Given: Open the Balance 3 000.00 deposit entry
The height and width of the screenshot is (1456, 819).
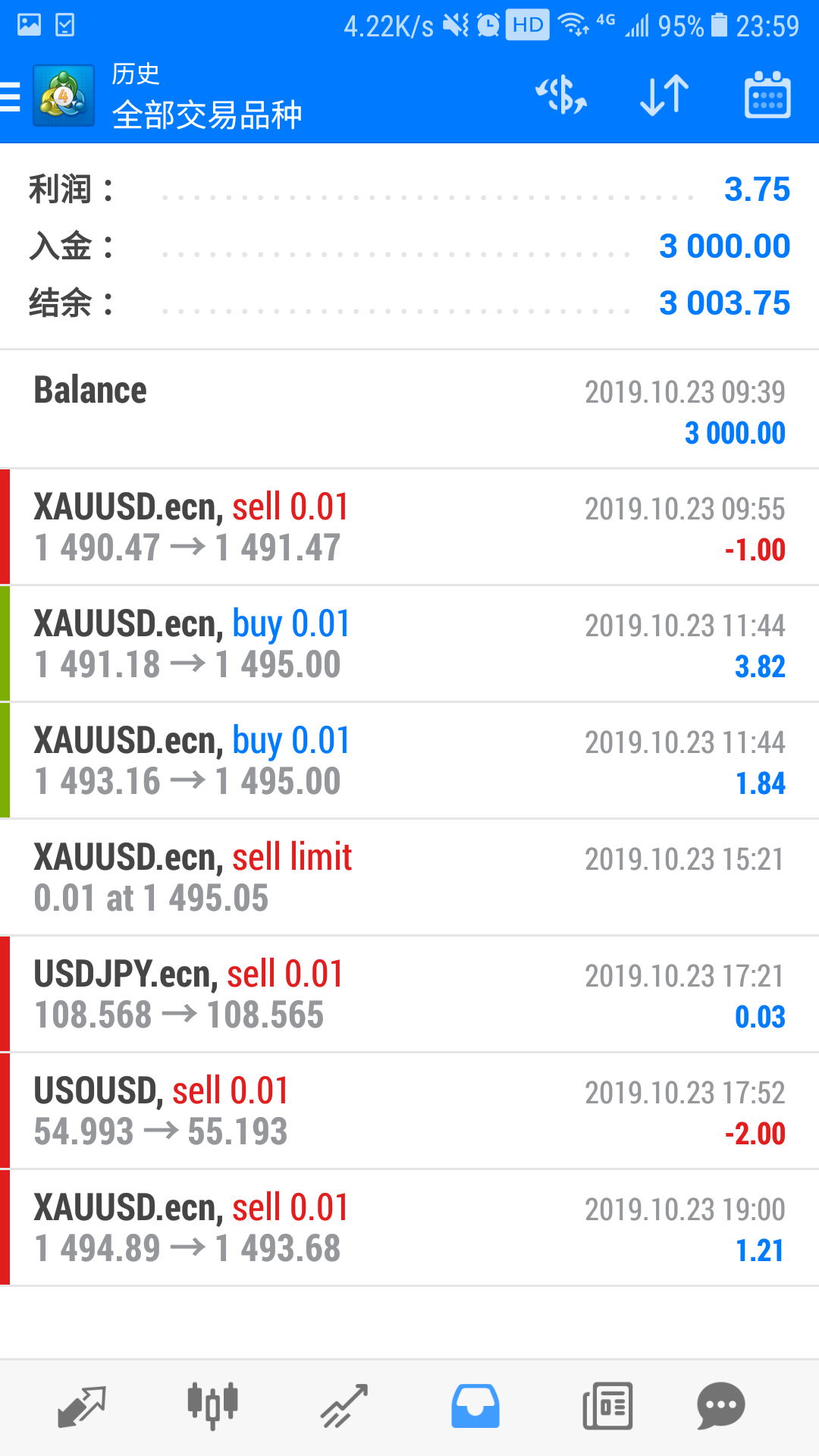Looking at the screenshot, I should tap(409, 409).
